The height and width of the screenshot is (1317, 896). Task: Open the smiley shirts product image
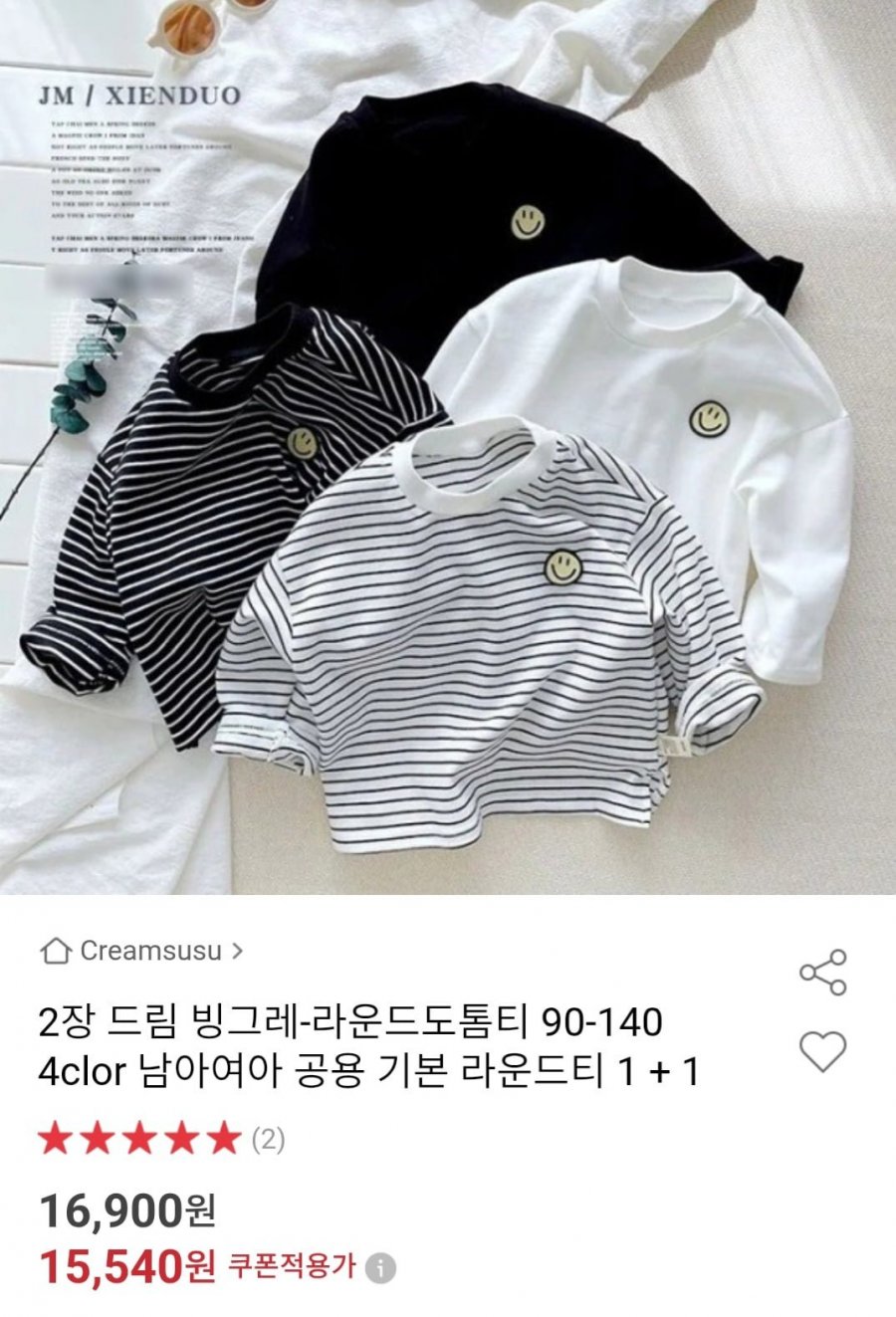[448, 448]
